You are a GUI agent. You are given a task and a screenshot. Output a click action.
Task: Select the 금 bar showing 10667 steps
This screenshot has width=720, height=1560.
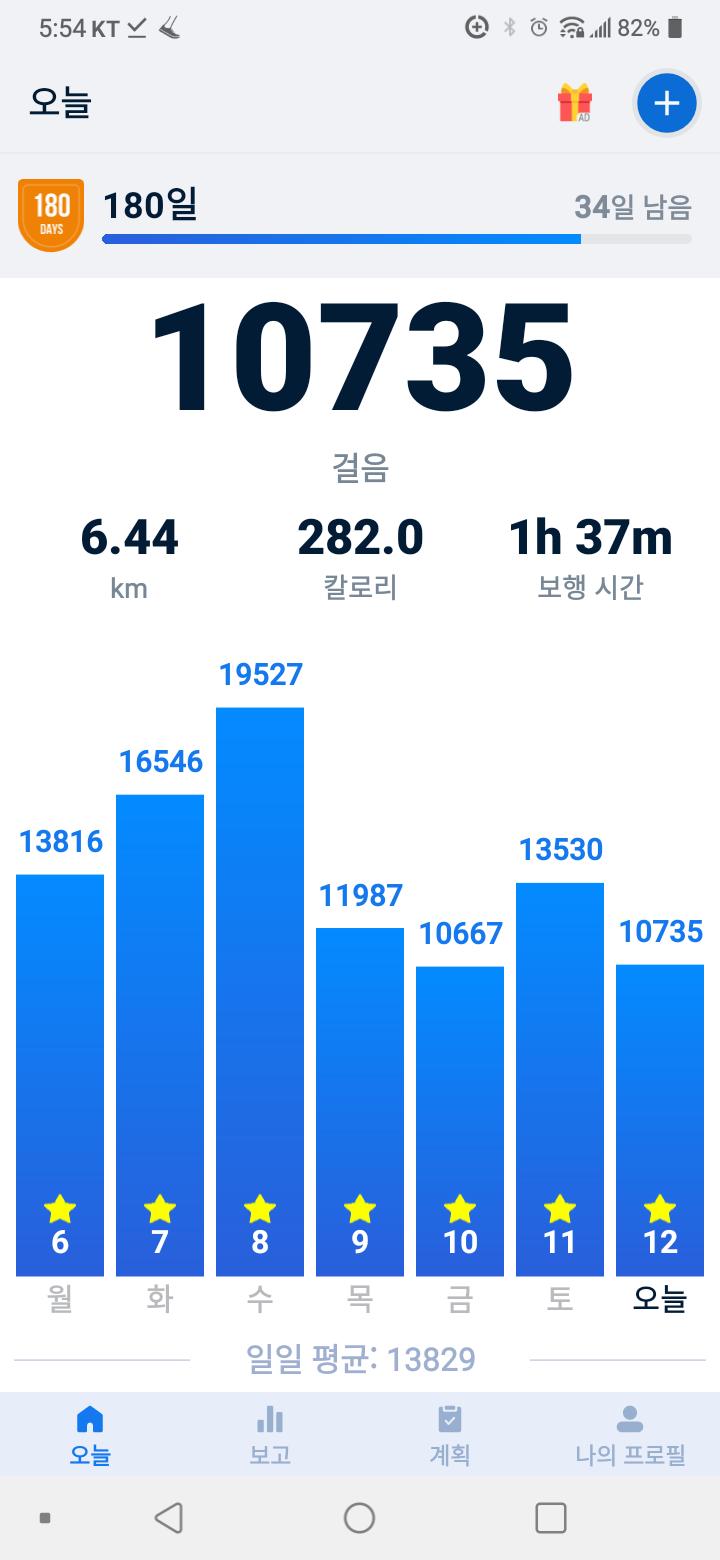(x=460, y=1120)
